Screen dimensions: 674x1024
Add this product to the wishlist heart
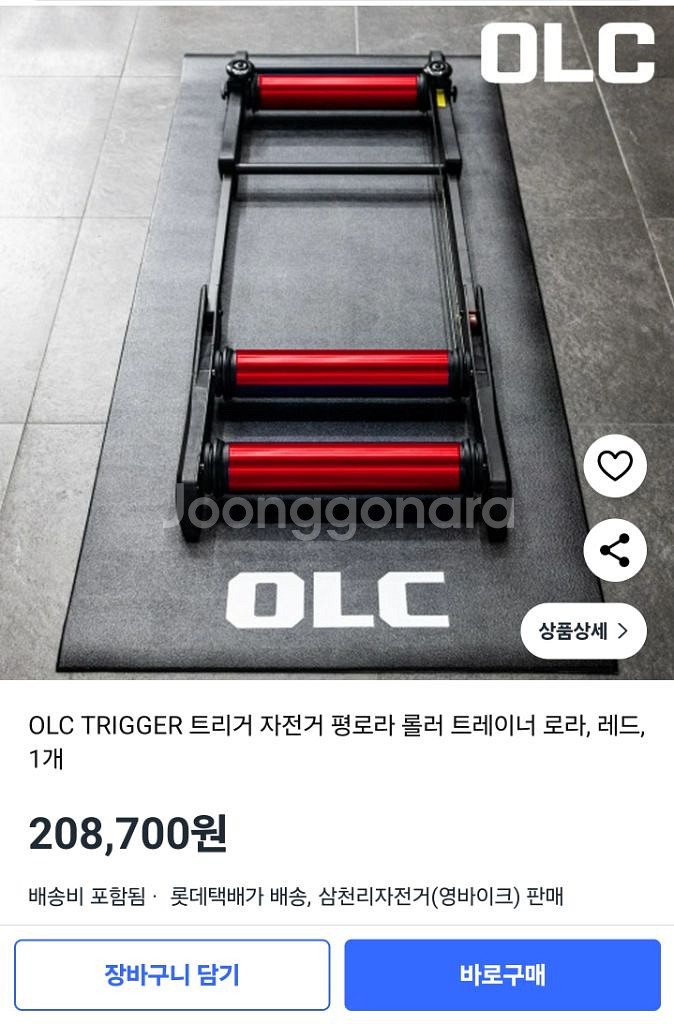click(615, 466)
